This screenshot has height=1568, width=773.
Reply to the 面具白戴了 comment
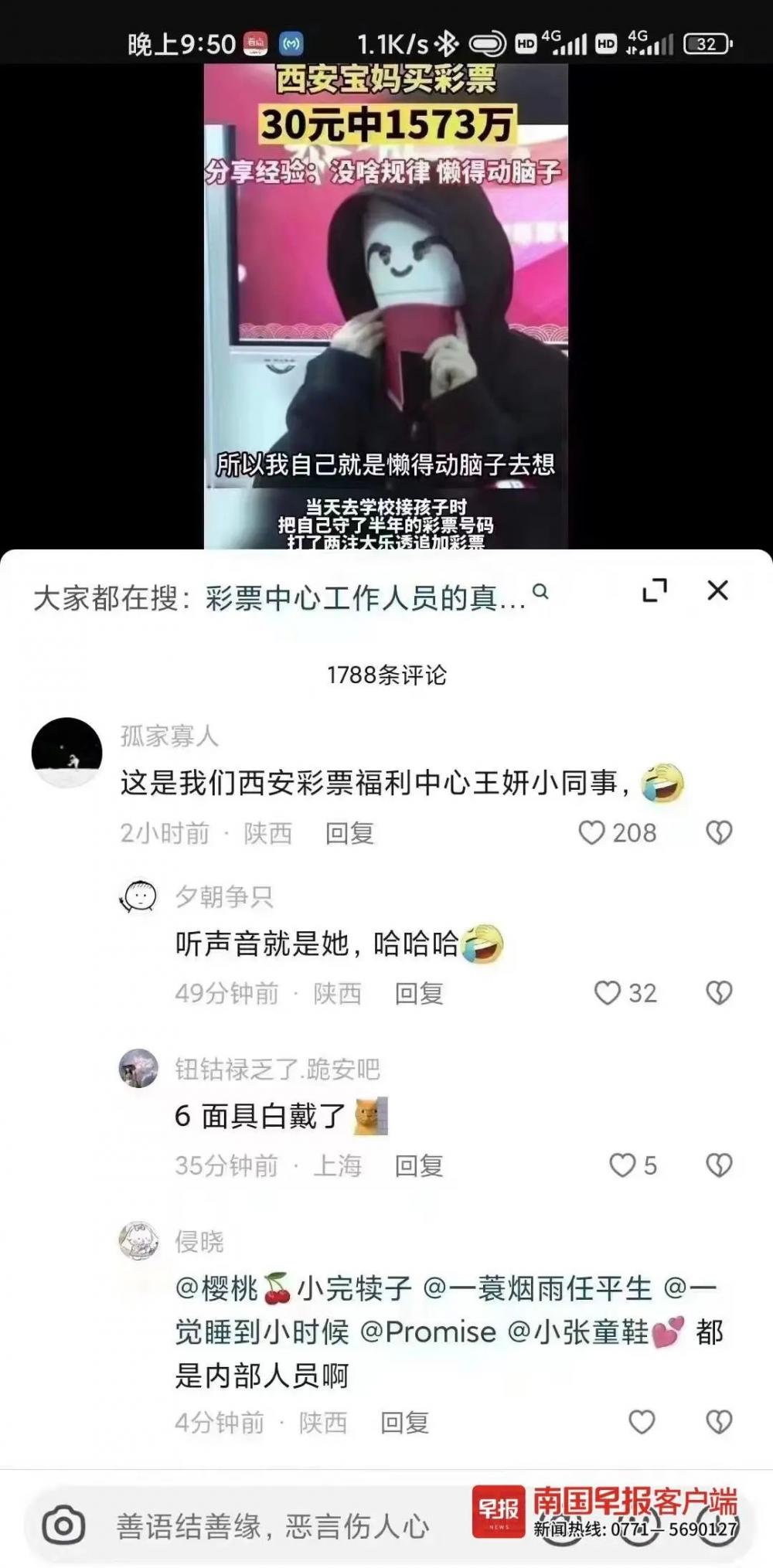[x=418, y=1165]
